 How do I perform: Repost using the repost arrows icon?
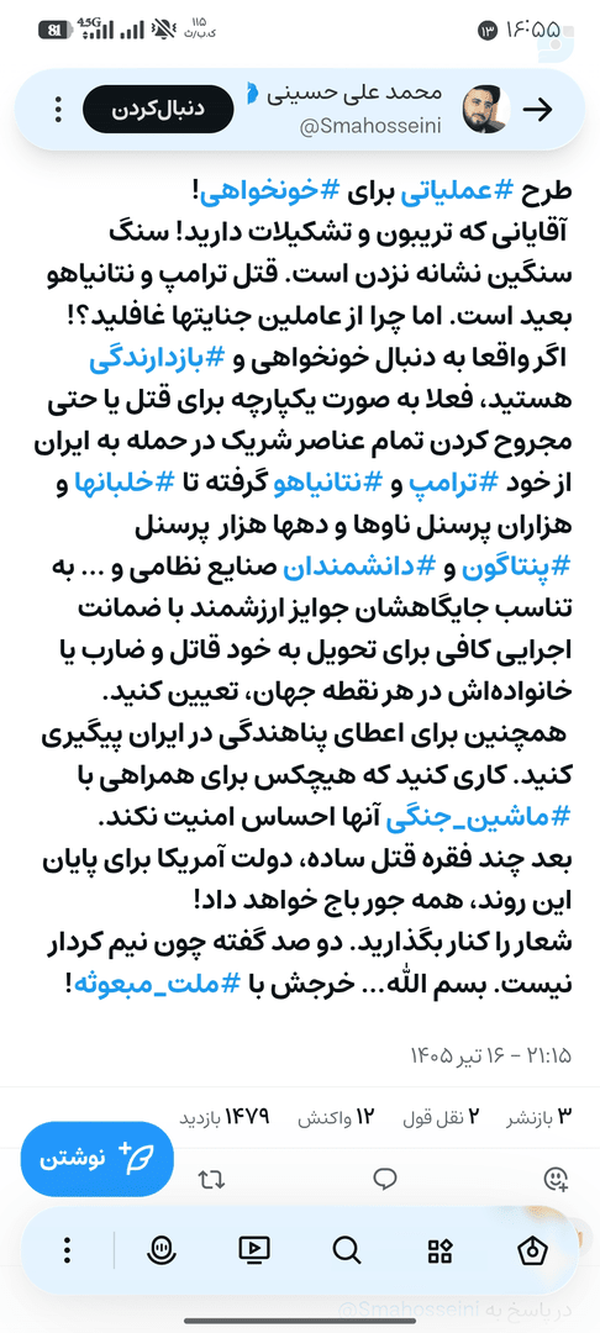212,1179
